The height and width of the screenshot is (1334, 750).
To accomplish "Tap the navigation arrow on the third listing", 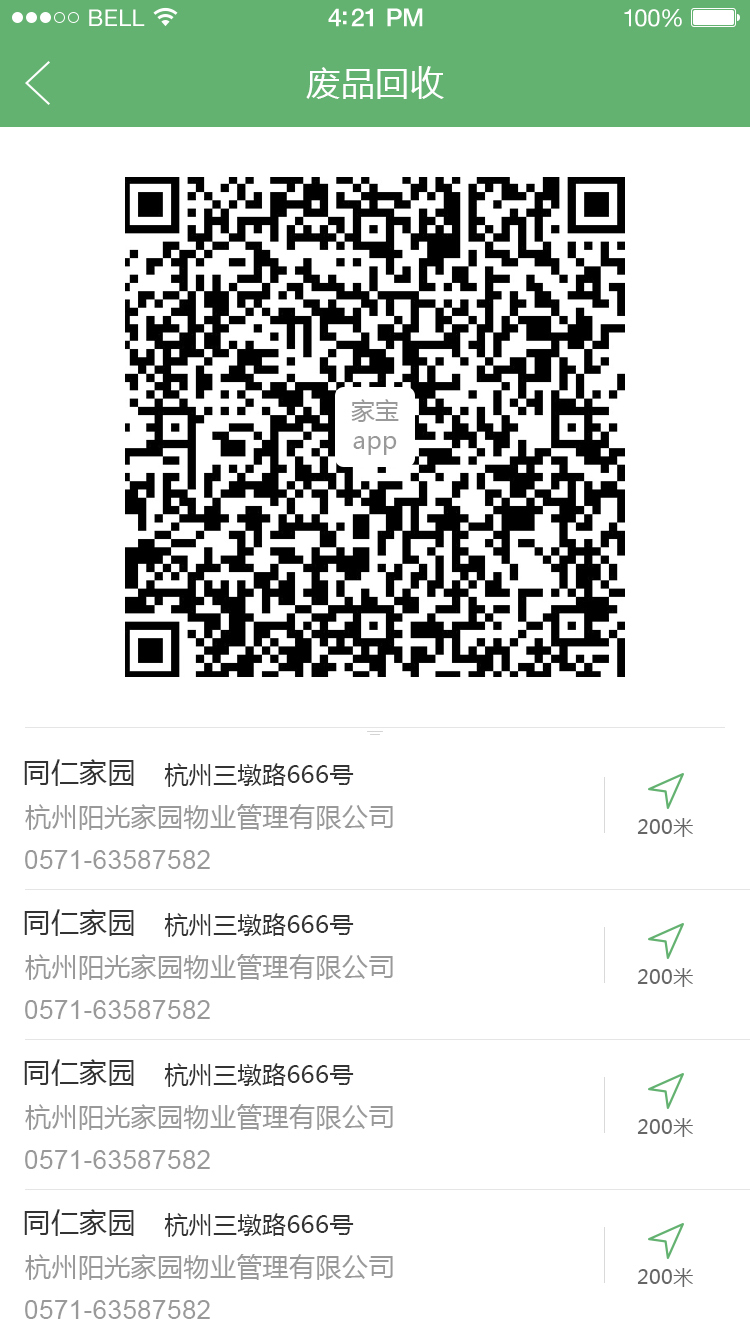I will click(666, 1090).
